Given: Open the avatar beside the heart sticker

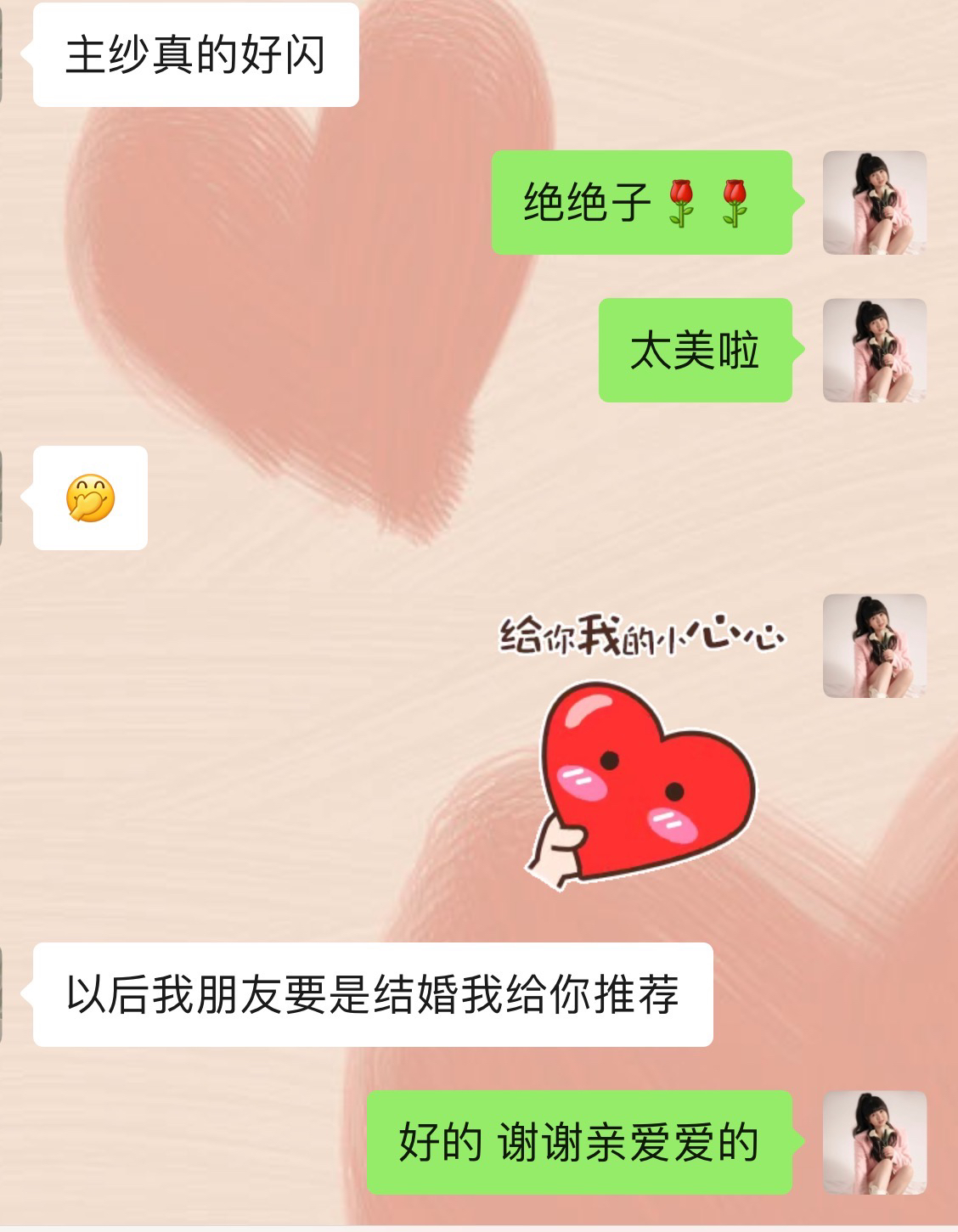Looking at the screenshot, I should [x=874, y=646].
